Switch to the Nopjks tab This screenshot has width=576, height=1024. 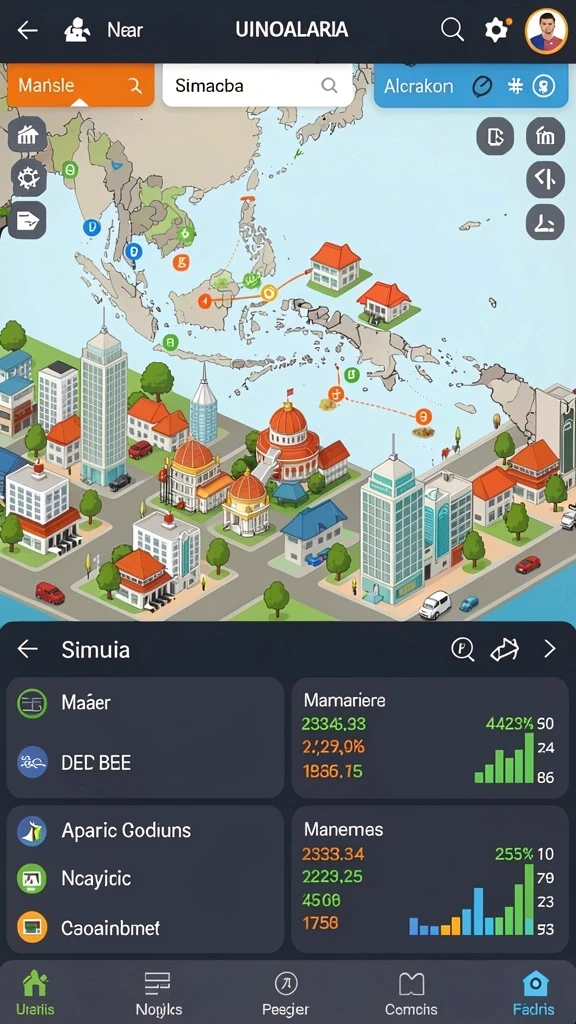[x=159, y=993]
